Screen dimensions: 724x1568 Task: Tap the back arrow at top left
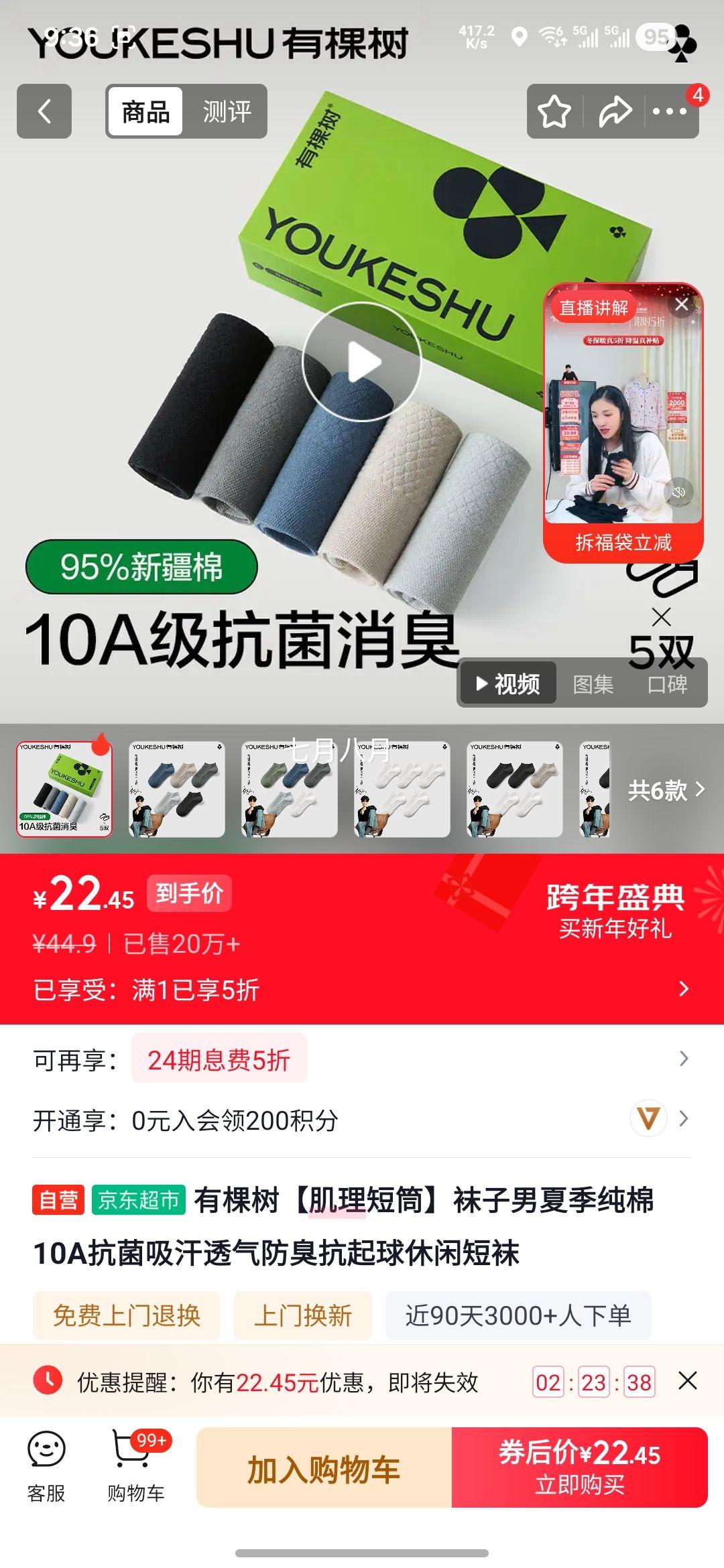(44, 111)
